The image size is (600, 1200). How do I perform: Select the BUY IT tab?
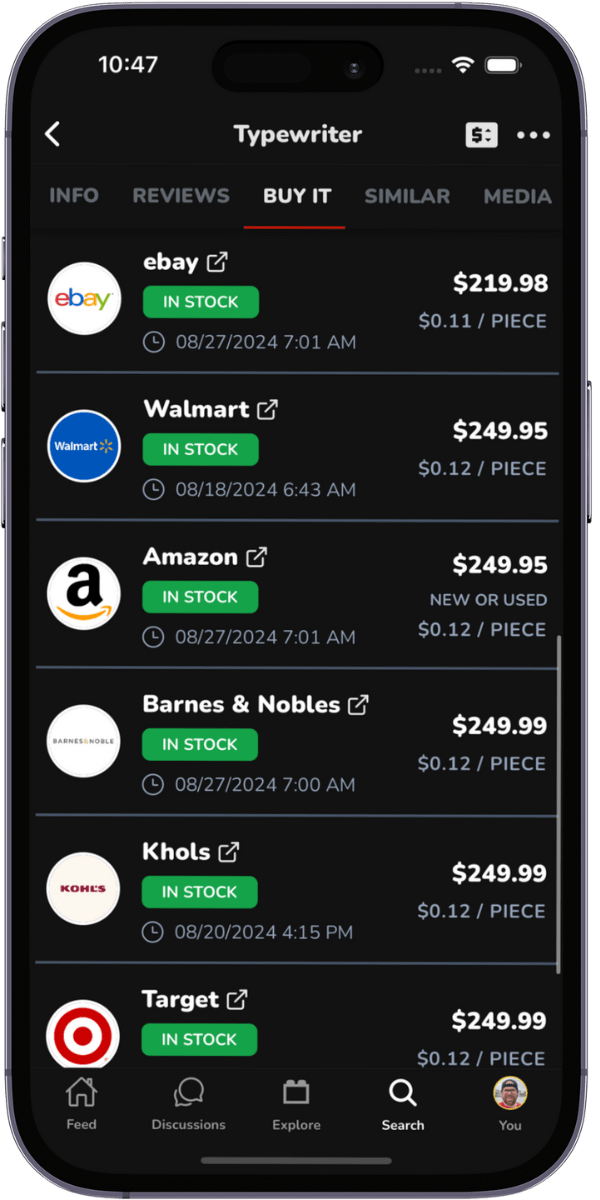pos(296,196)
